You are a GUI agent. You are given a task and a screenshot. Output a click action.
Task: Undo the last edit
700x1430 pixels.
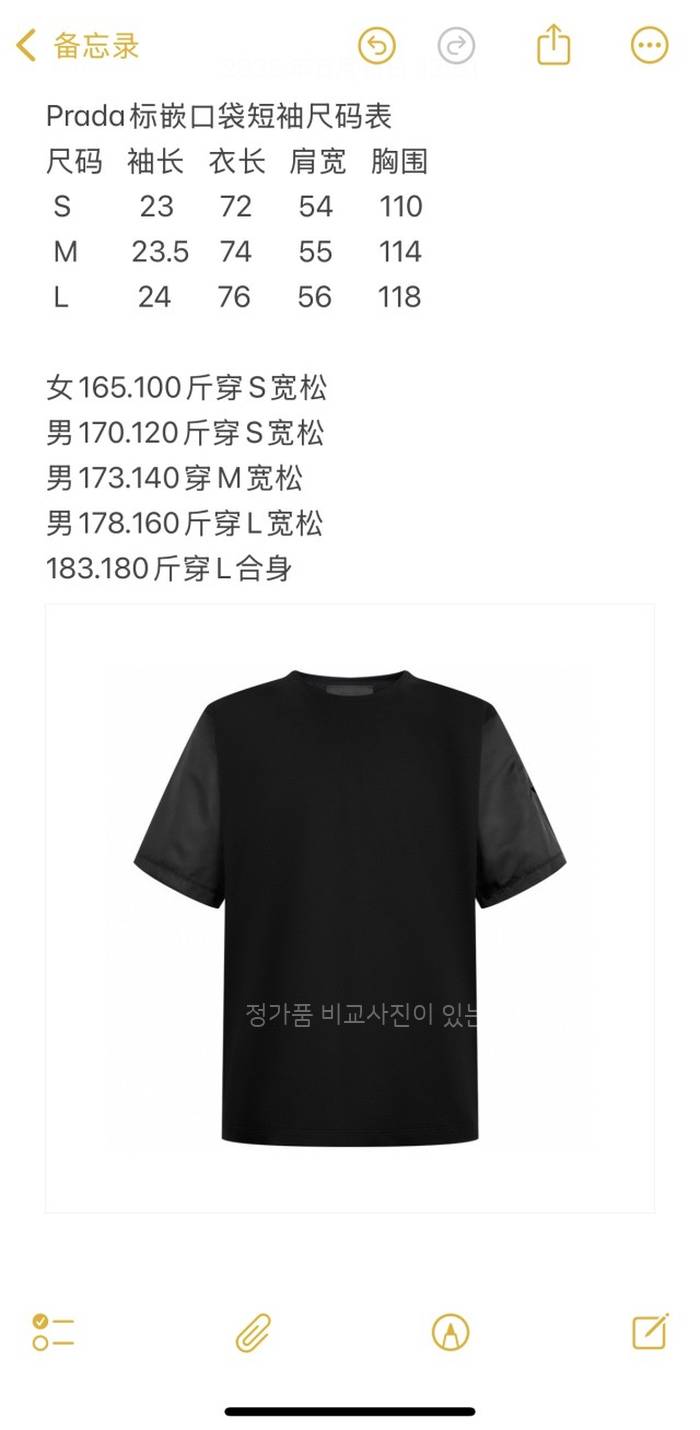point(377,46)
